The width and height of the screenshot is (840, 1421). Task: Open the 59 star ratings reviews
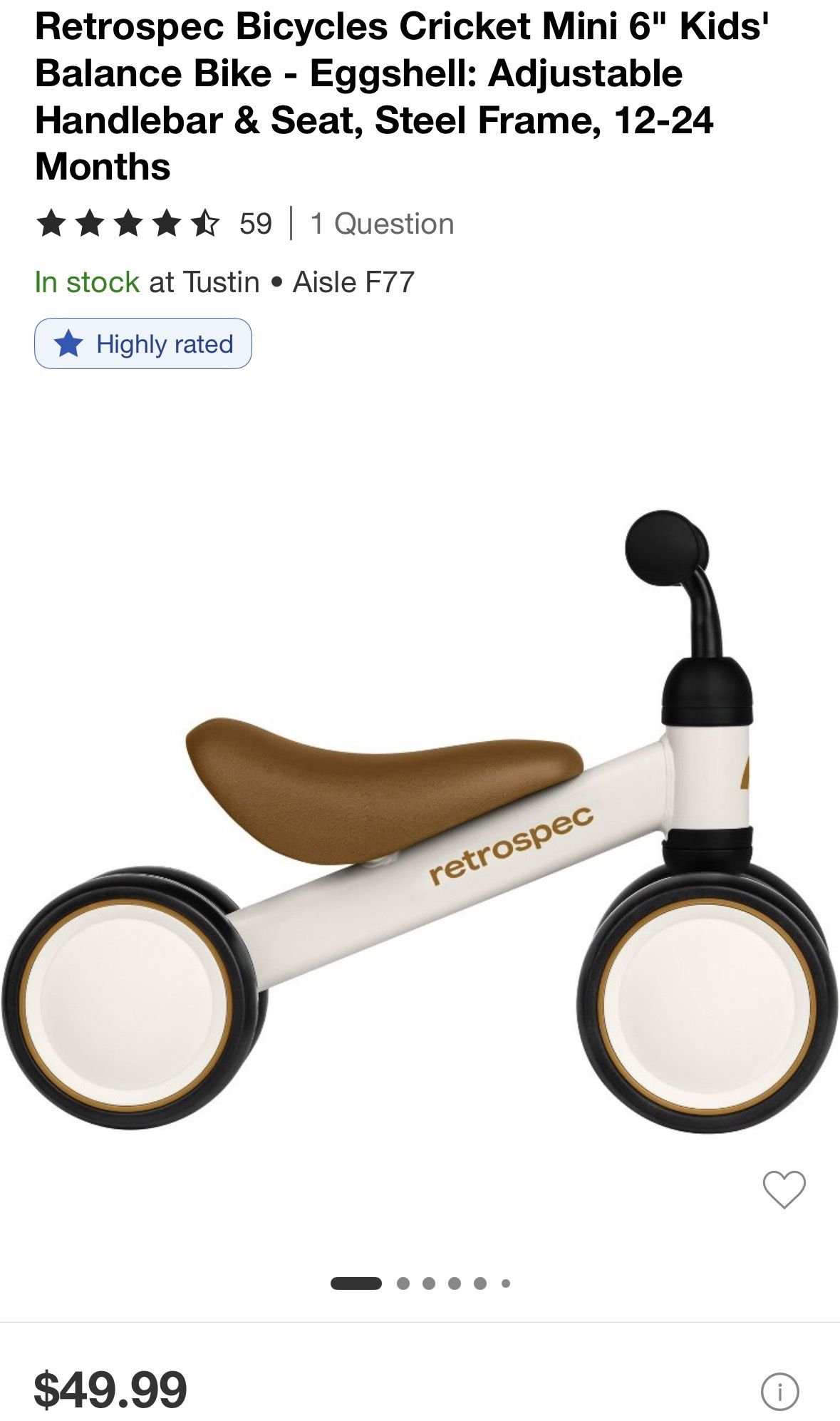click(153, 224)
